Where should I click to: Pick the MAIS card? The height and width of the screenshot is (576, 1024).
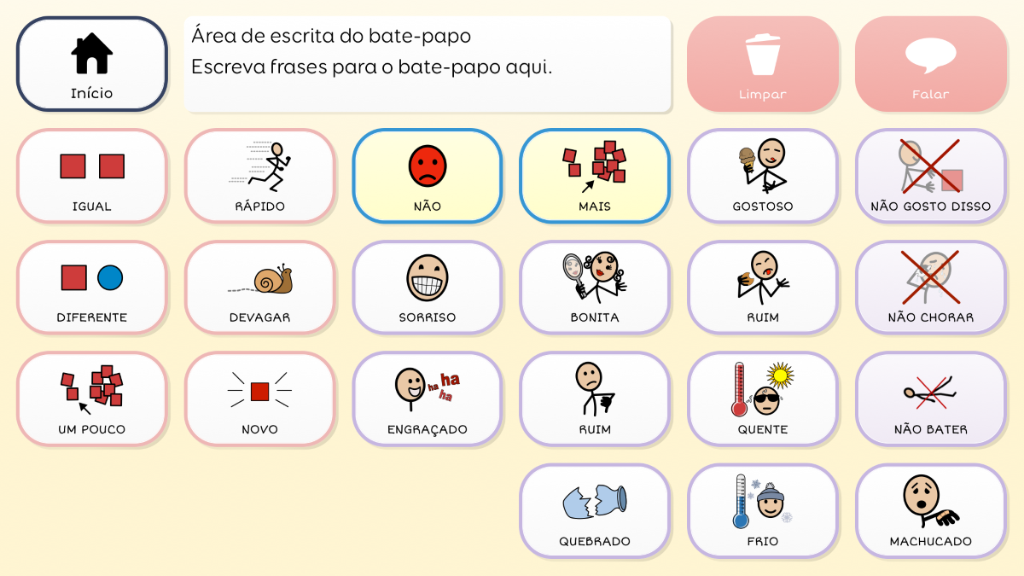[594, 176]
